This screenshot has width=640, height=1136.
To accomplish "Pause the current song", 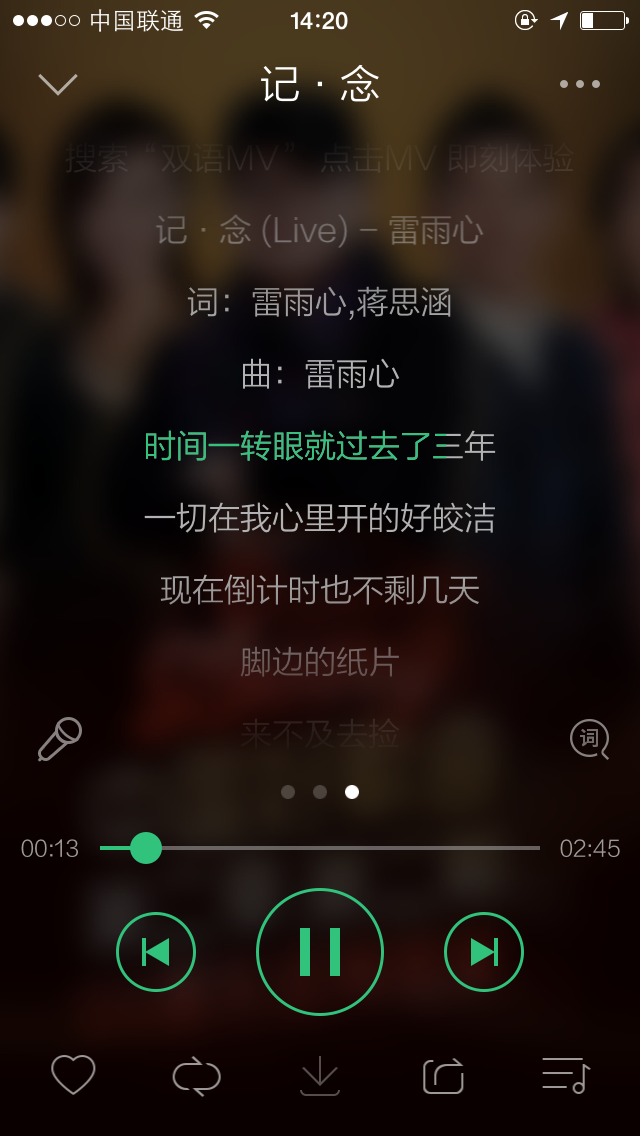I will point(320,951).
